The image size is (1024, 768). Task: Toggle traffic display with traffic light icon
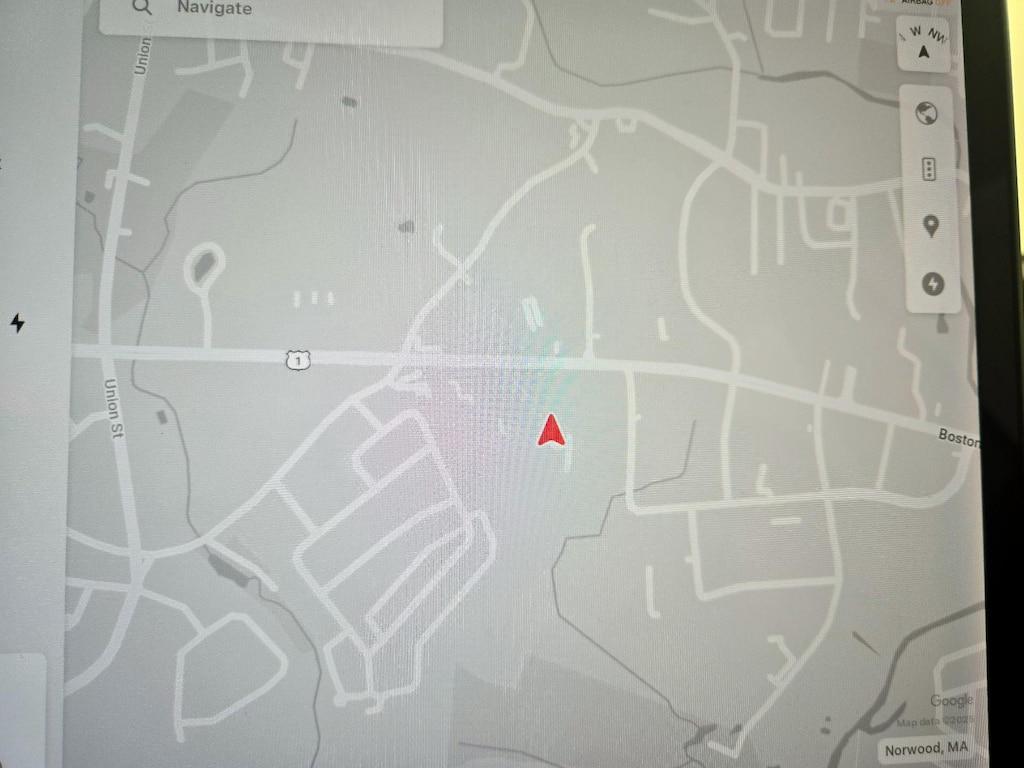click(929, 169)
